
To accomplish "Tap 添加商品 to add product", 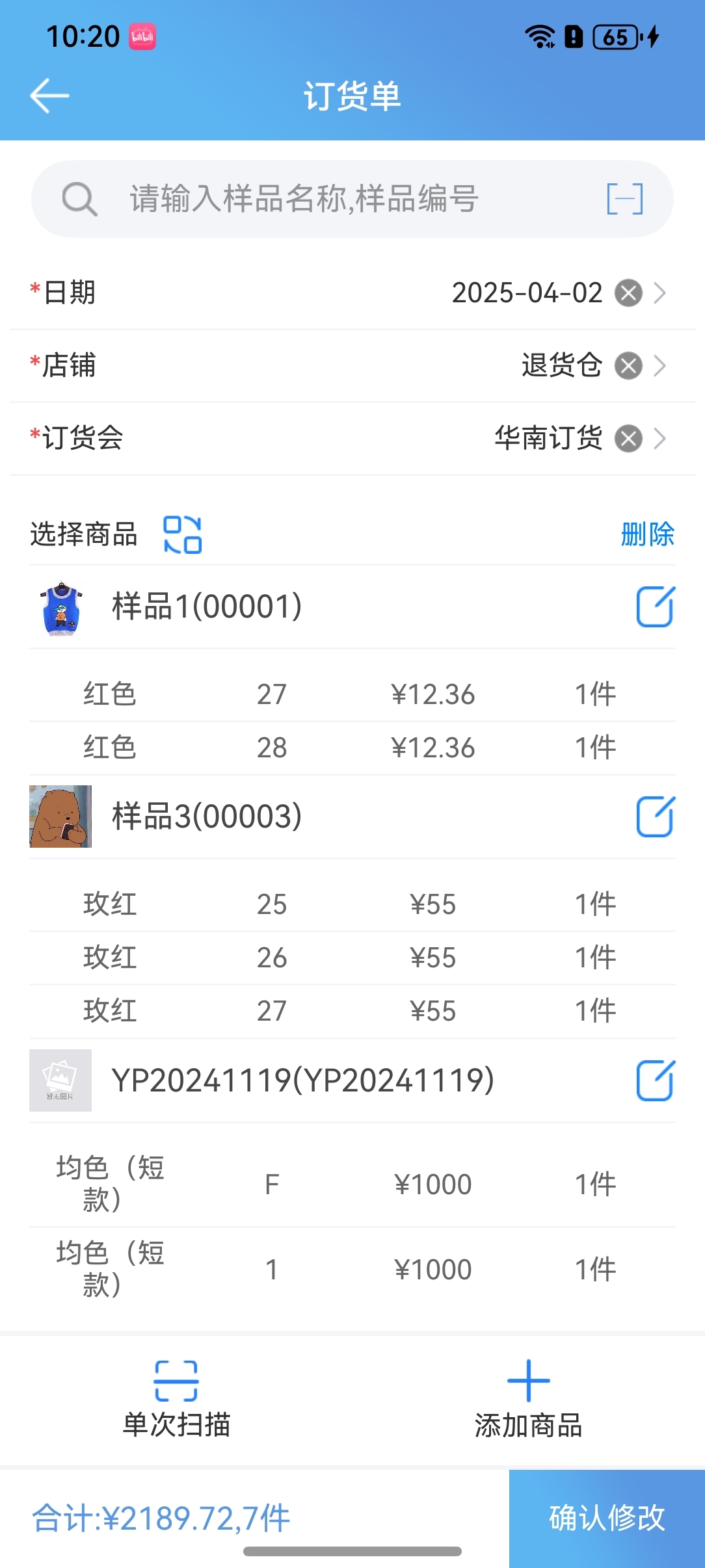I will [528, 1398].
